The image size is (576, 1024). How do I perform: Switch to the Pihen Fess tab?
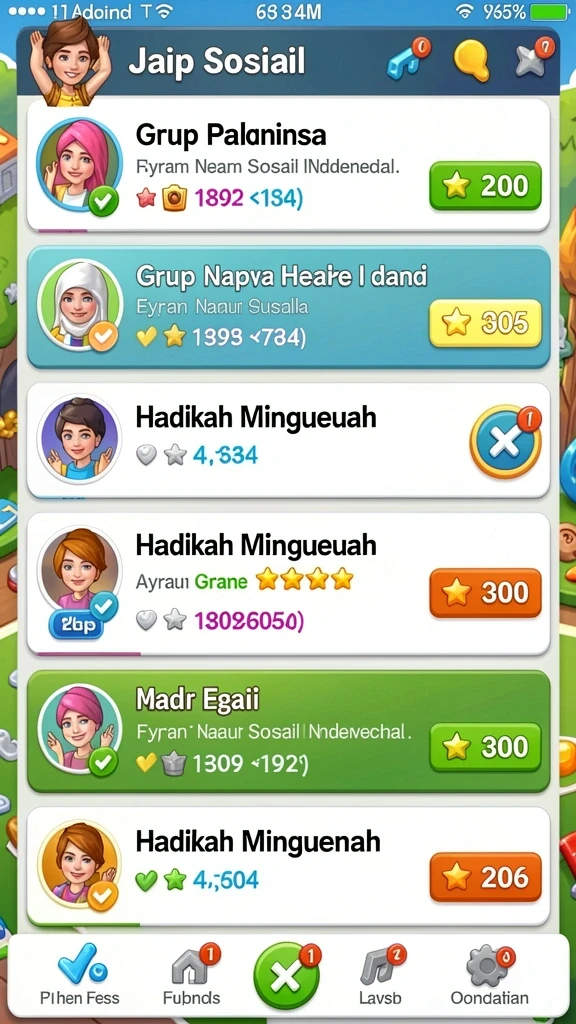click(80, 978)
